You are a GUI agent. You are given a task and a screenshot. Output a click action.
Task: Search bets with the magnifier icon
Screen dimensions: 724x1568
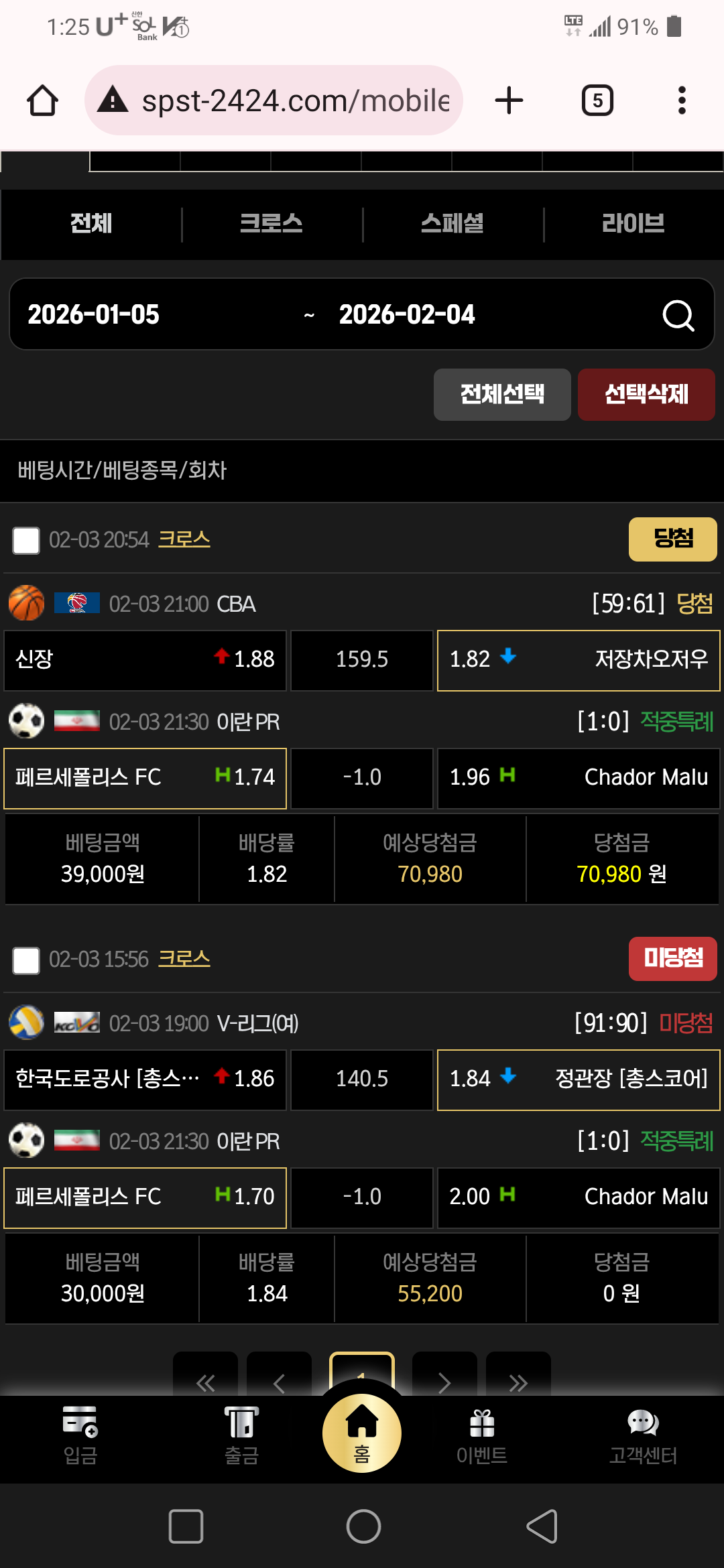point(678,314)
